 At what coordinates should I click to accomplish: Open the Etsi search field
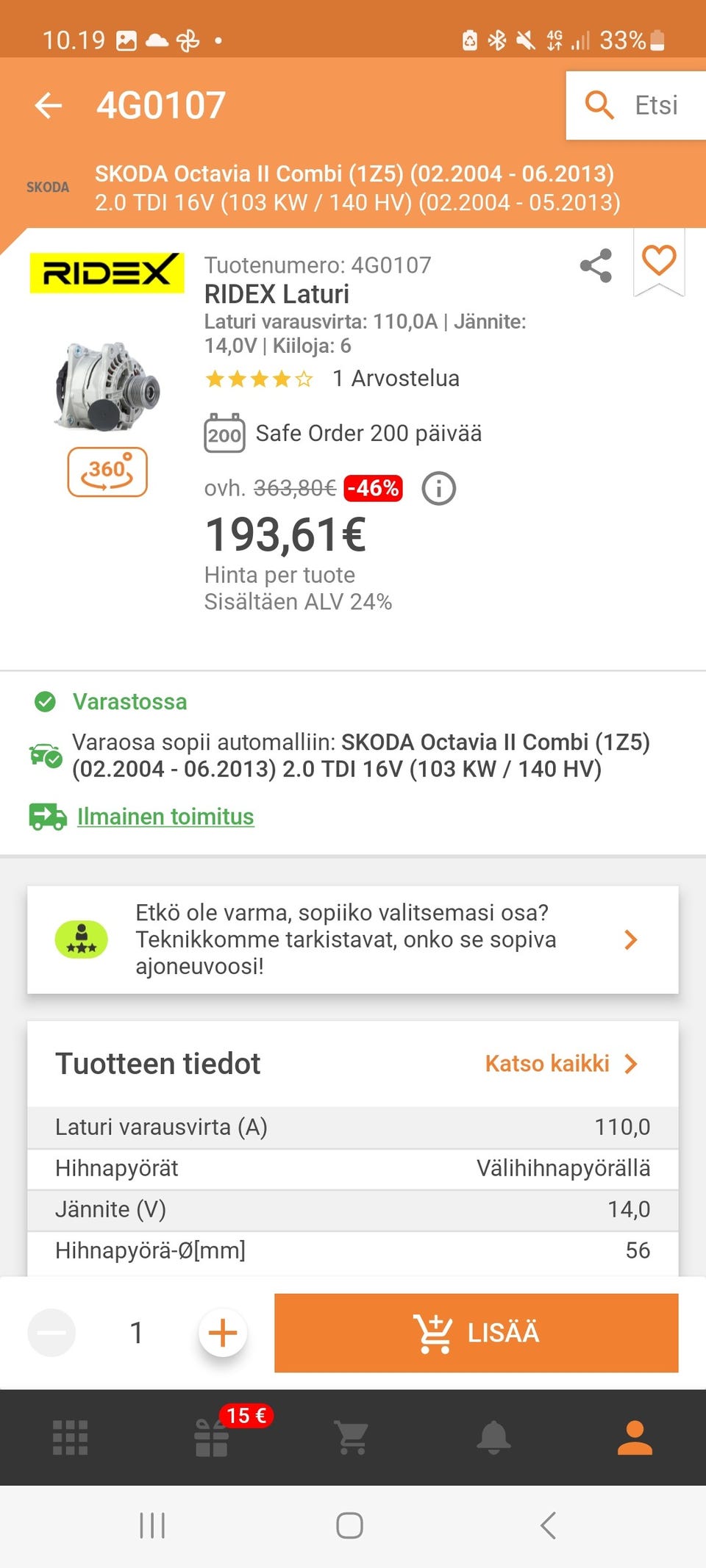(635, 105)
